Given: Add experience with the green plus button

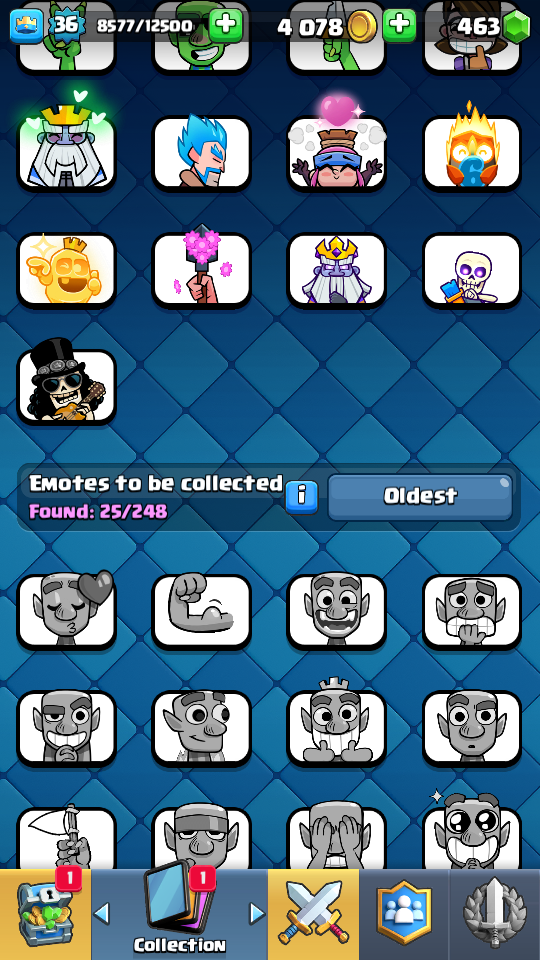Looking at the screenshot, I should pyautogui.click(x=226, y=25).
